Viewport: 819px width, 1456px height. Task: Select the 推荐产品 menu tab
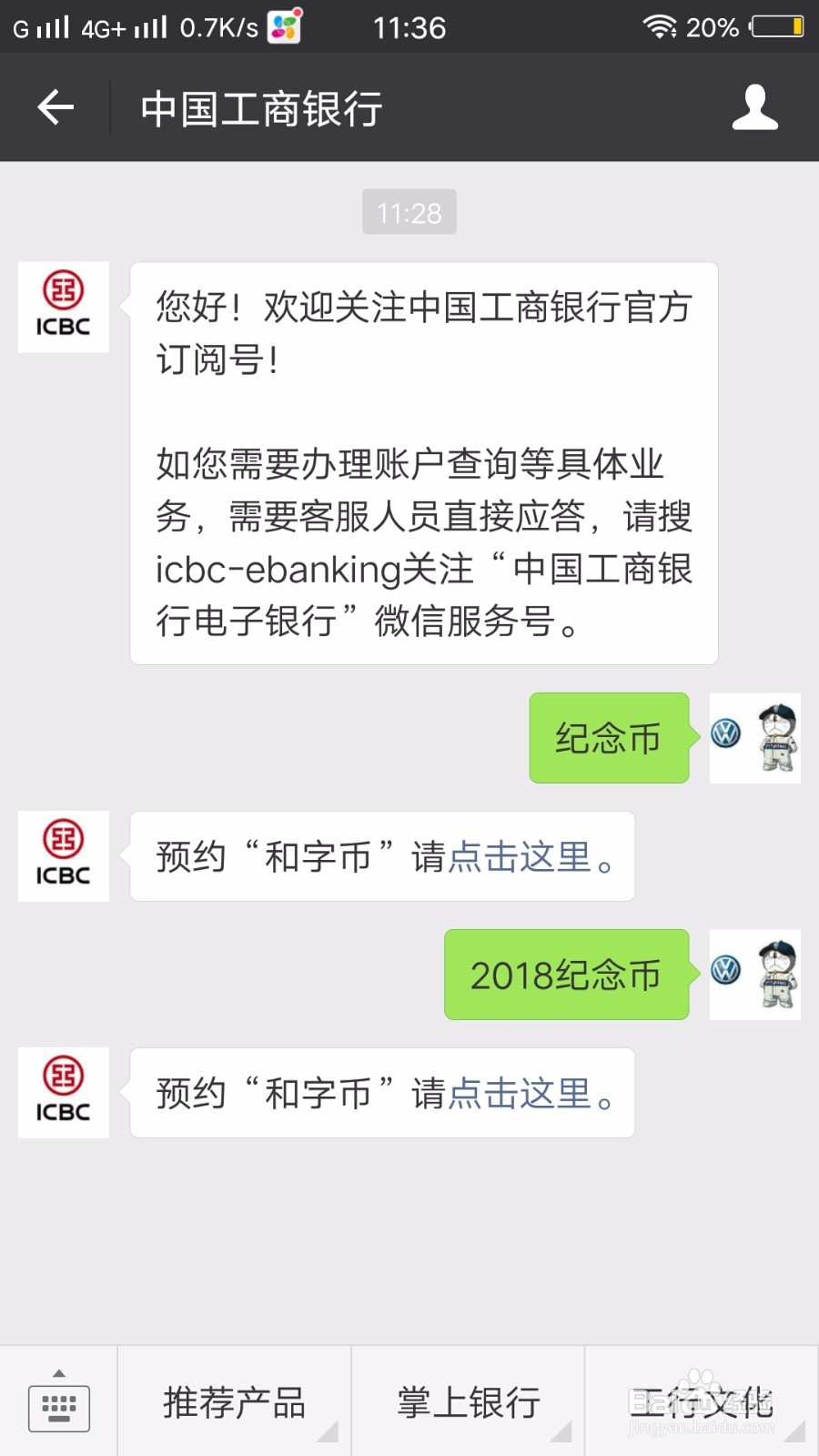[x=233, y=1402]
